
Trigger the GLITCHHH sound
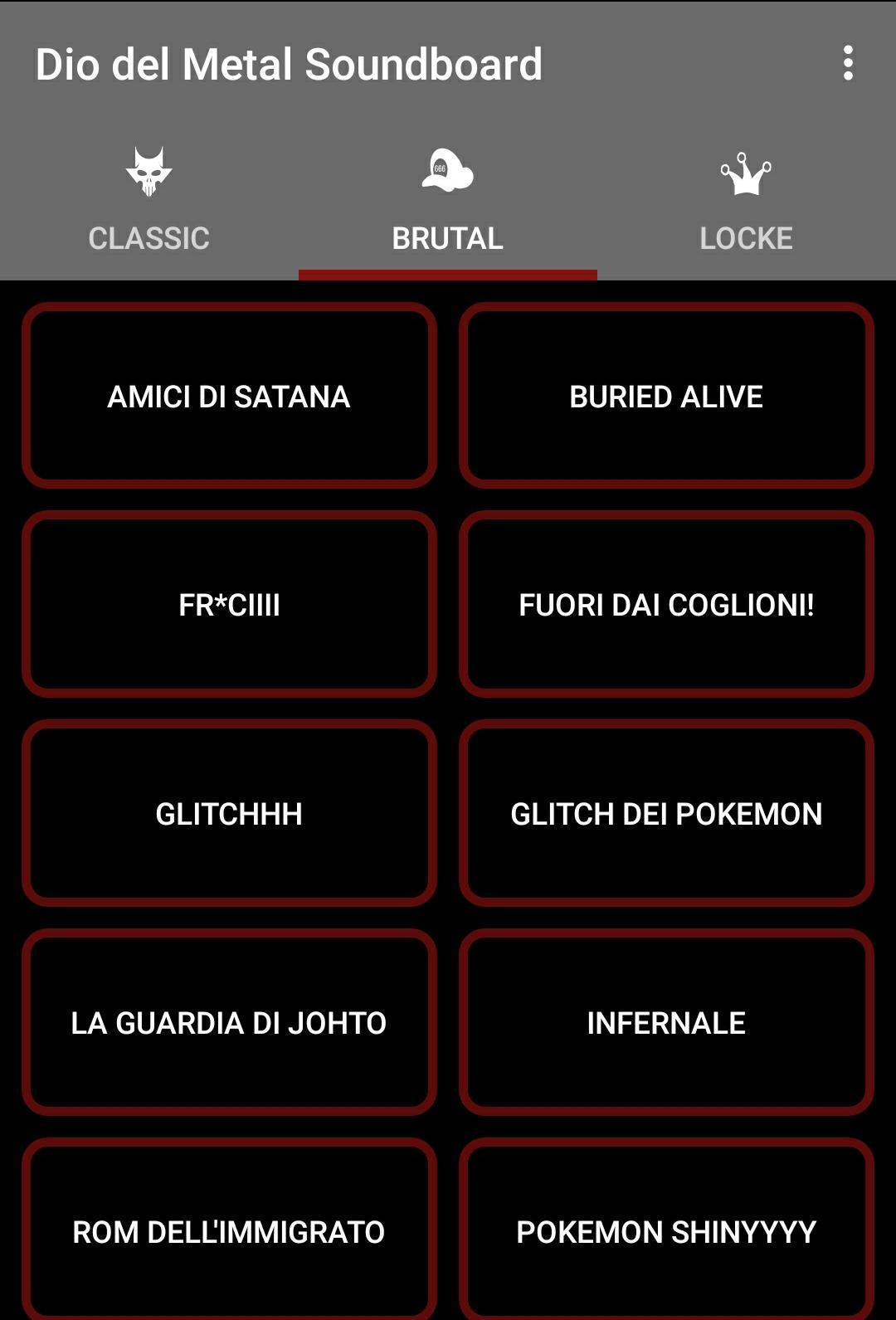tap(229, 814)
